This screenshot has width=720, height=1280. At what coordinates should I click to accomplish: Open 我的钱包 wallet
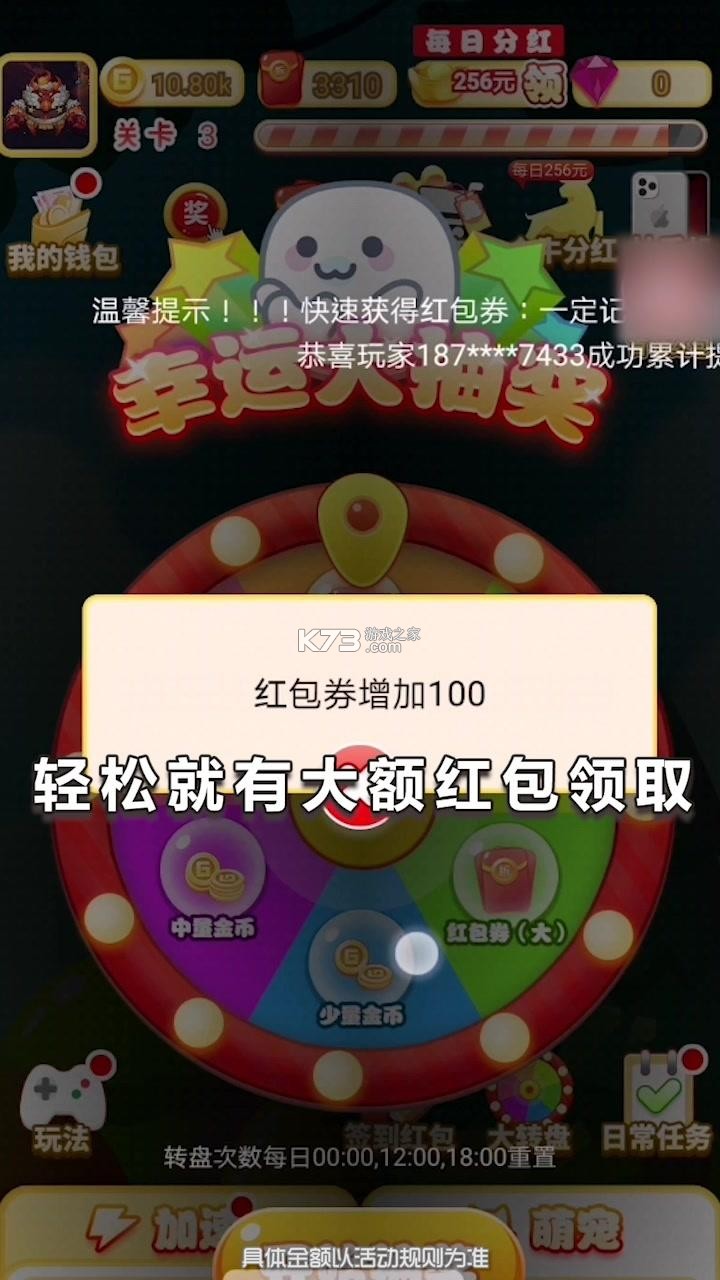tap(63, 230)
